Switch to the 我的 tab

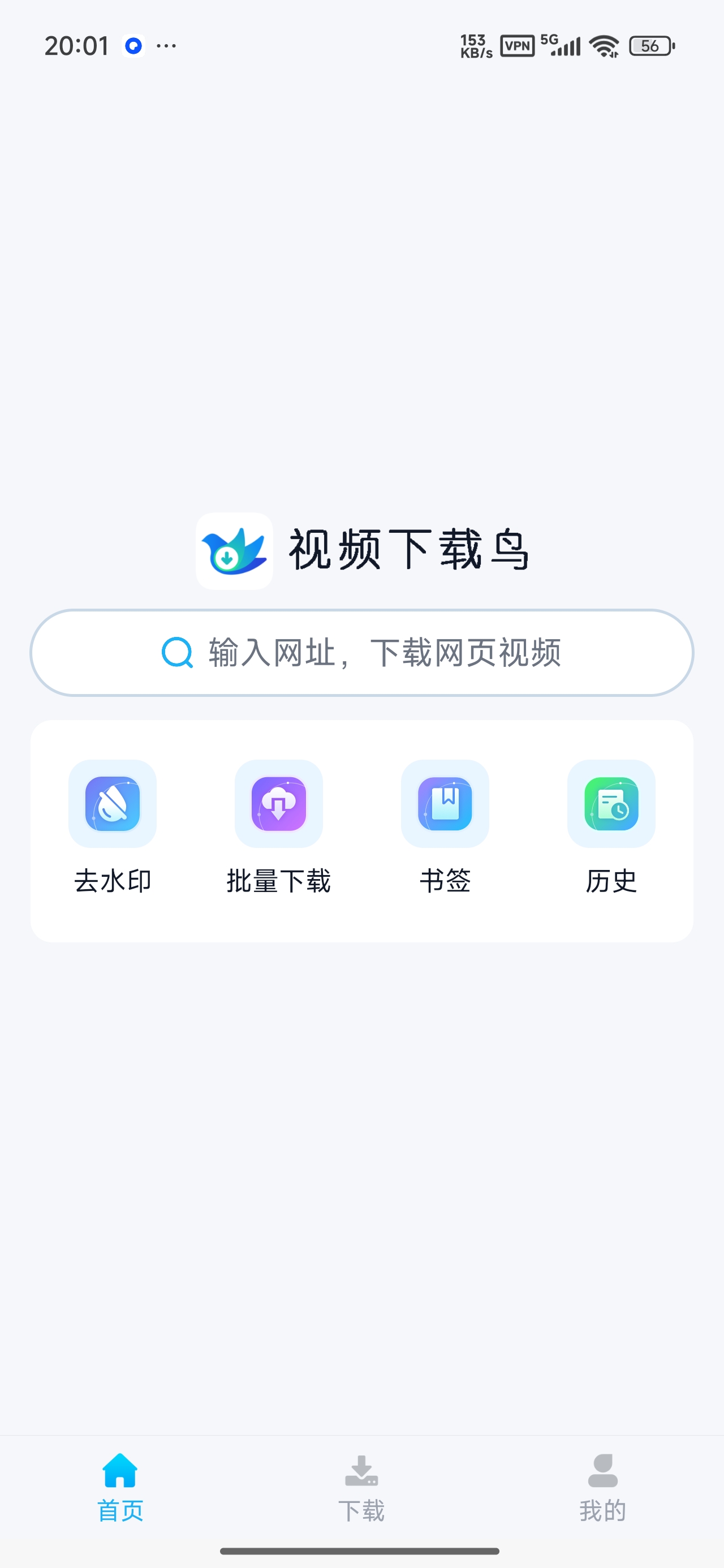pos(603,1488)
